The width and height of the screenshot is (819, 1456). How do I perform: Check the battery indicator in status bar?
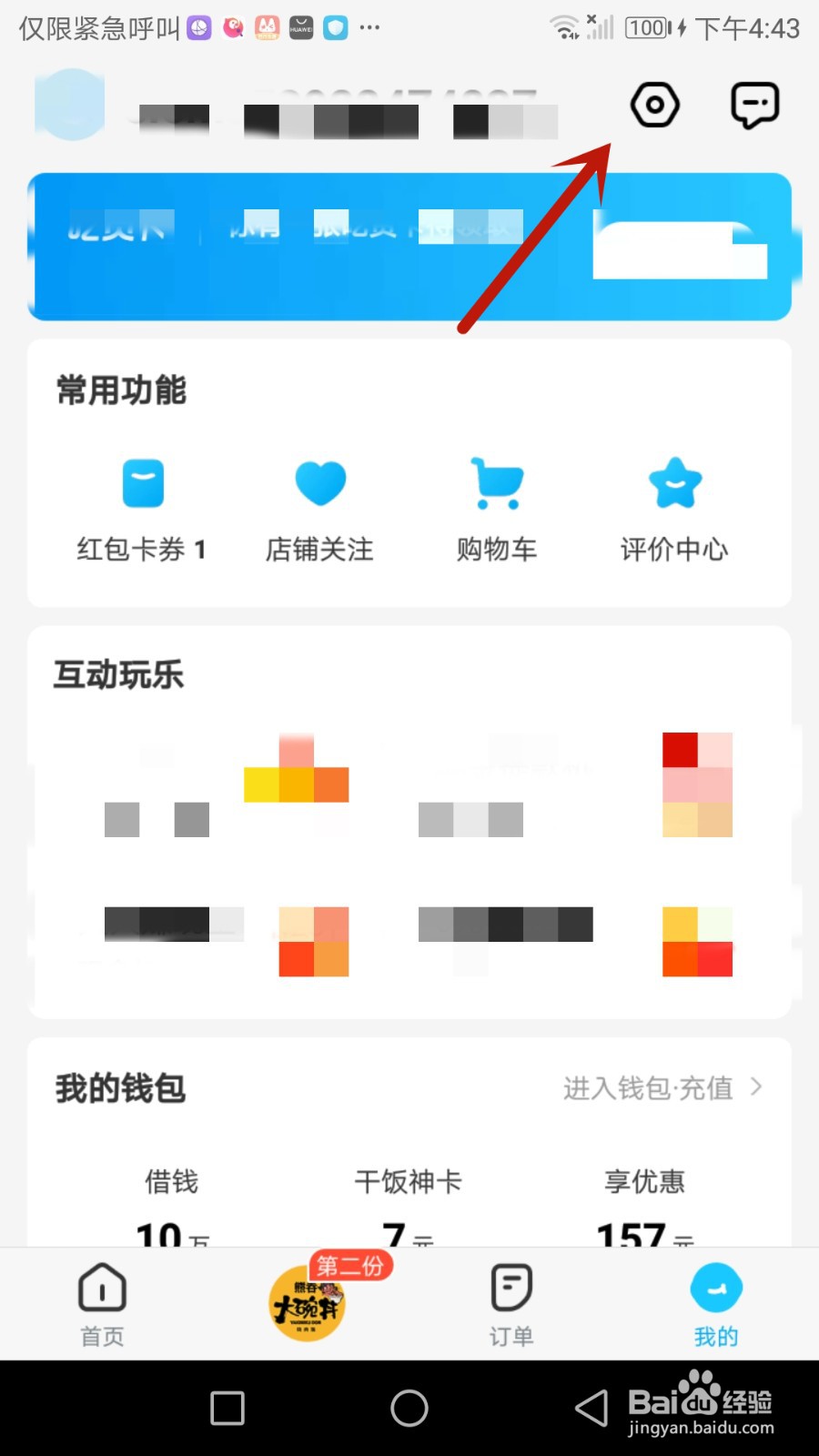tap(648, 27)
